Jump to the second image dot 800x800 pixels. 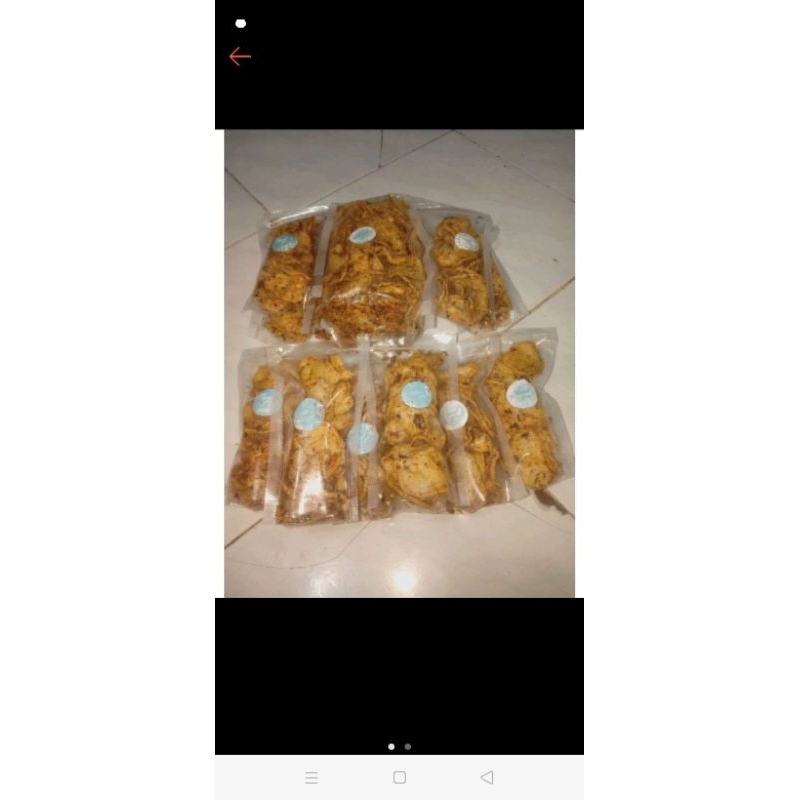408,746
